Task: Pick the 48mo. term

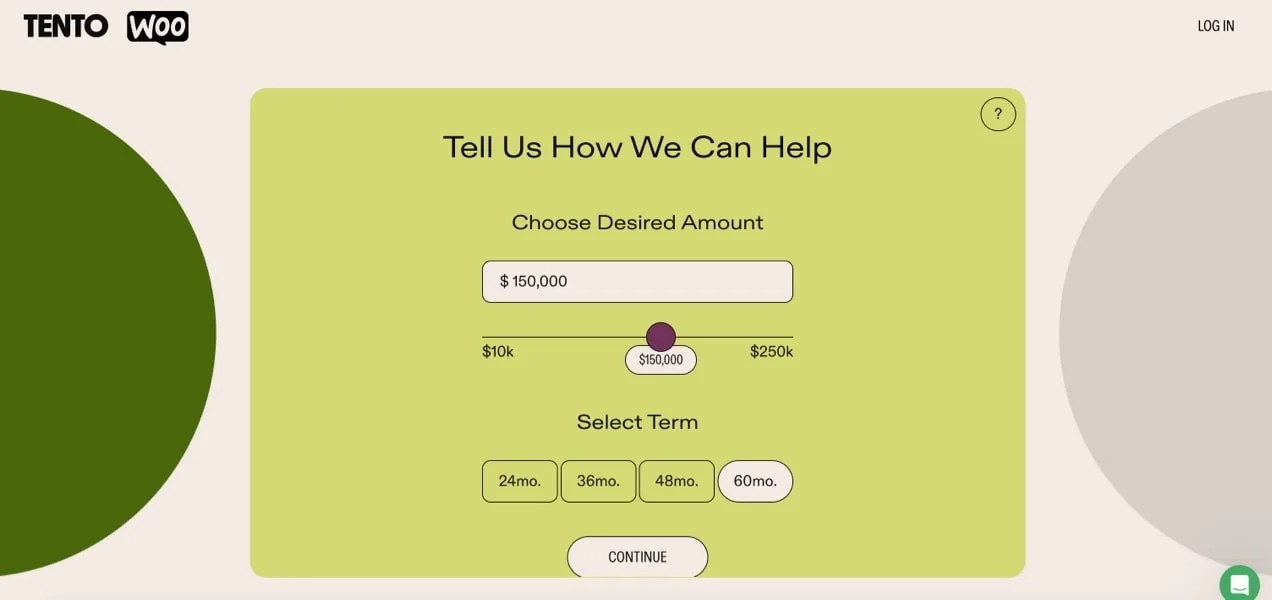Action: click(676, 481)
